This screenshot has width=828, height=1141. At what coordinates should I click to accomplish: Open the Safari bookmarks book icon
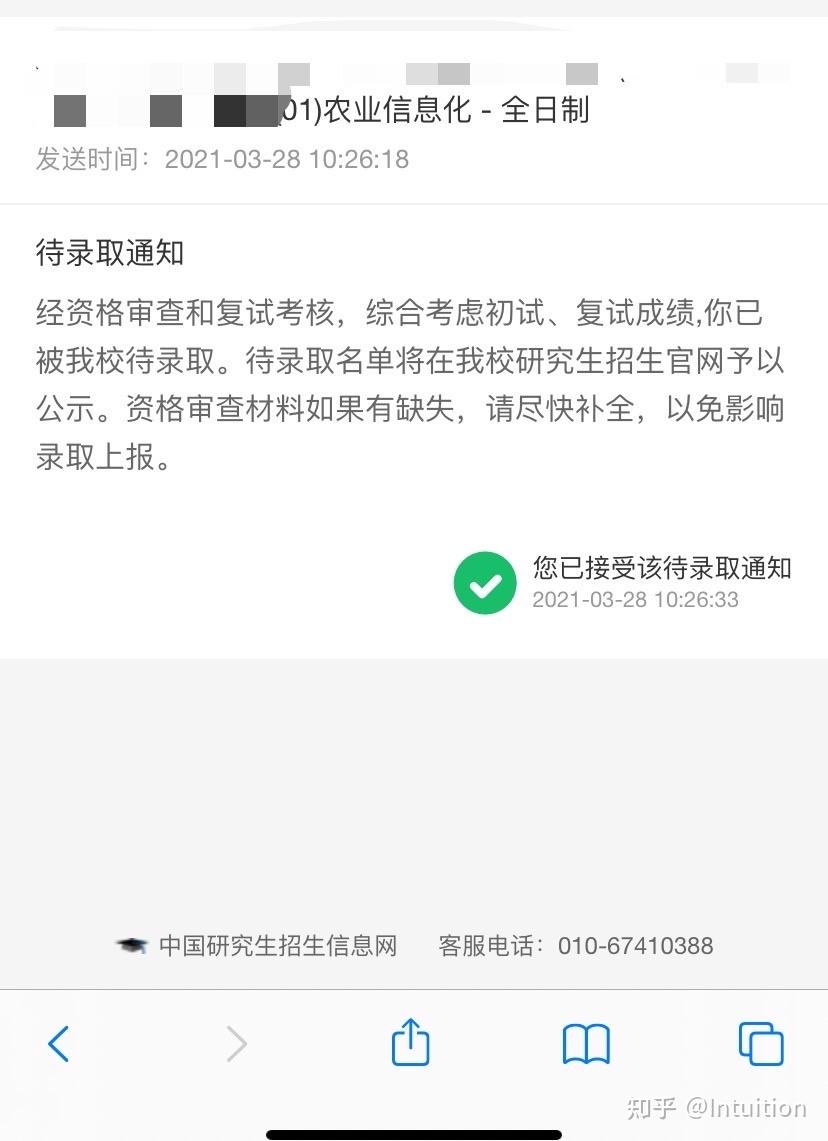(x=586, y=1044)
